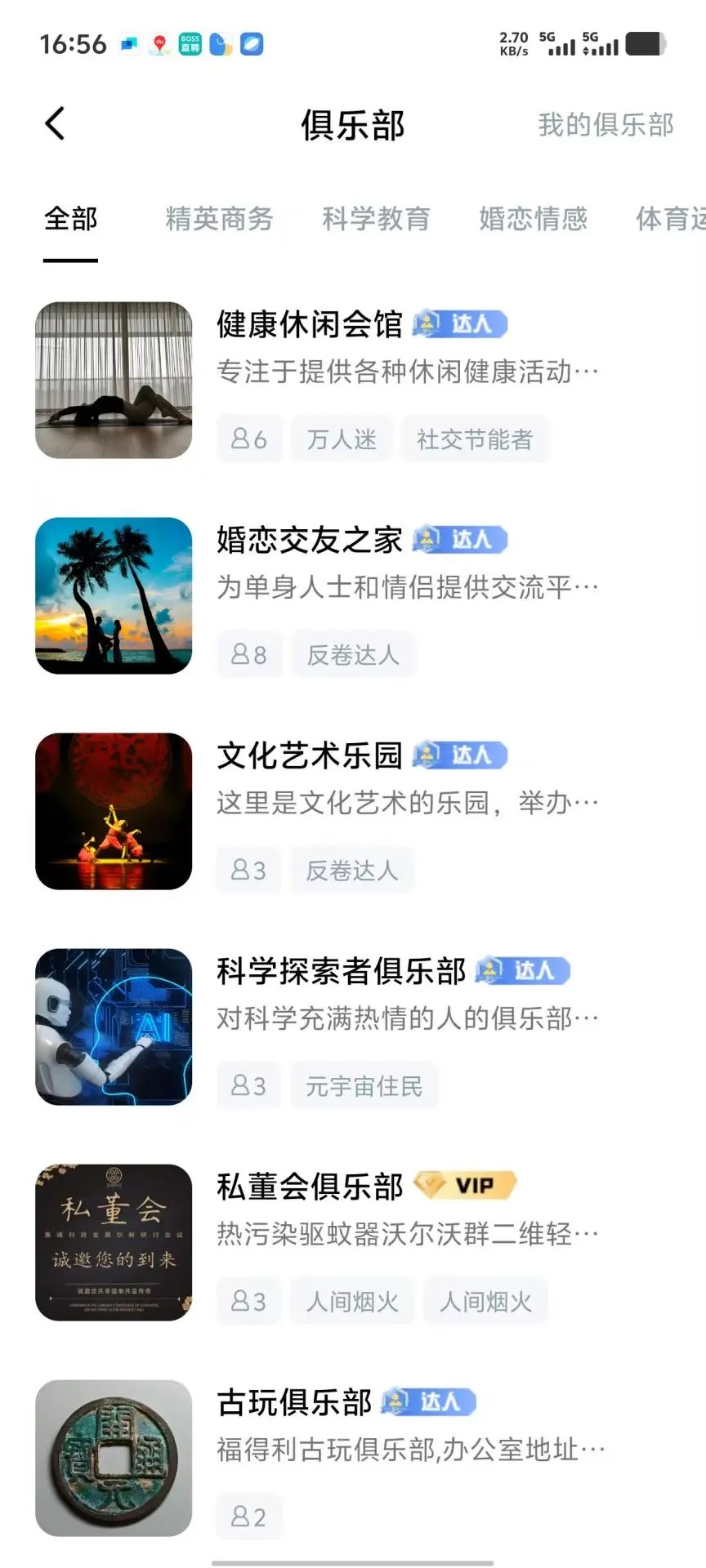
Task: View the 古玩俱乐部 club
Action: tap(294, 1402)
